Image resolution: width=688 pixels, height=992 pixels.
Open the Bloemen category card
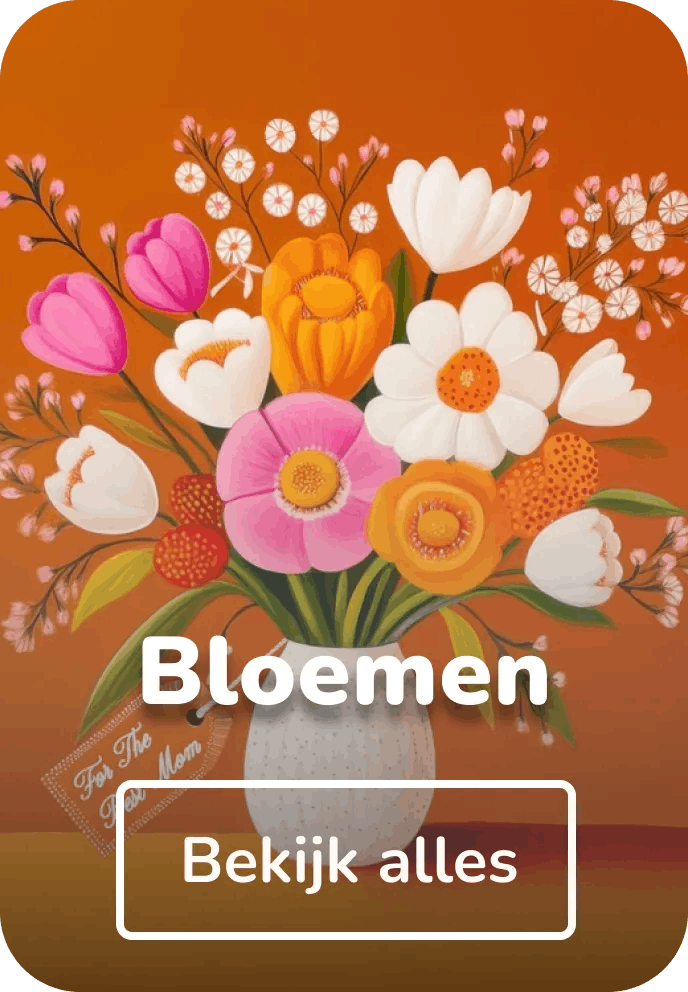344,400
